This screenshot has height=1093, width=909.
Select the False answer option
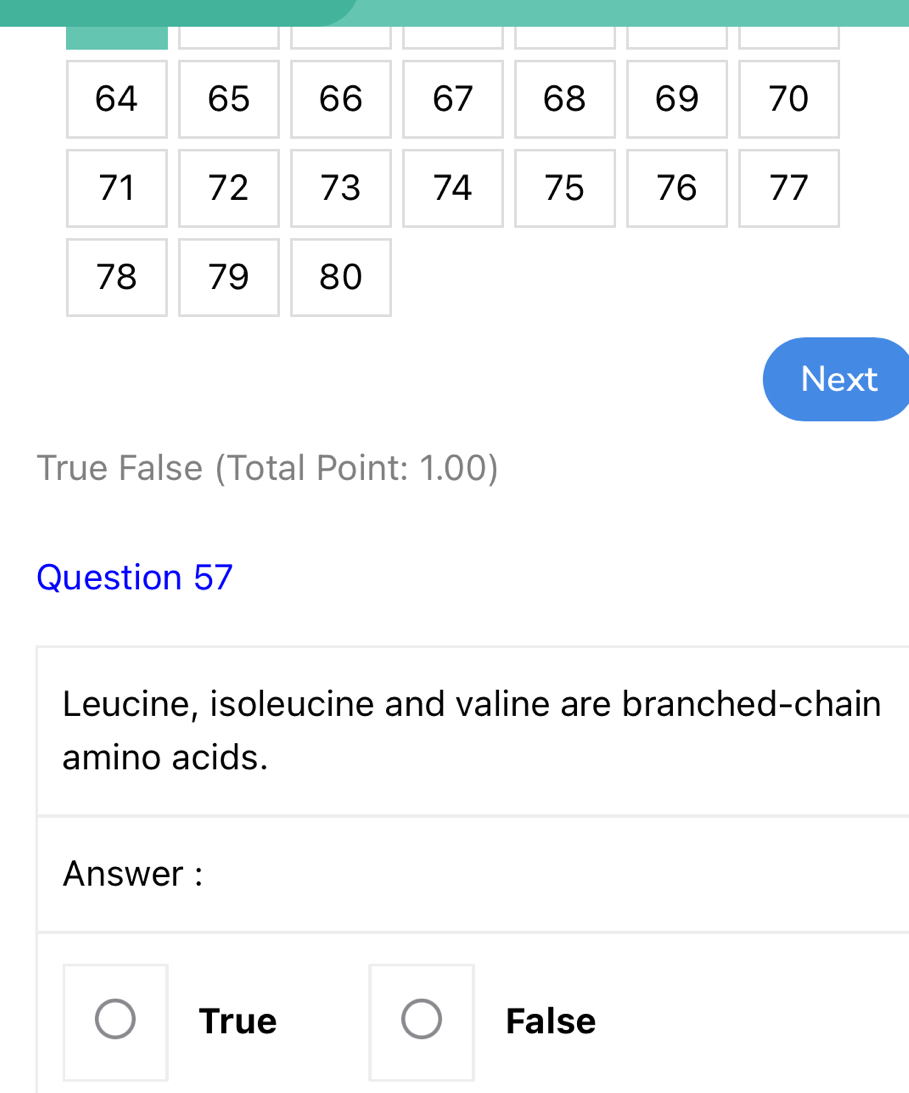(421, 1018)
